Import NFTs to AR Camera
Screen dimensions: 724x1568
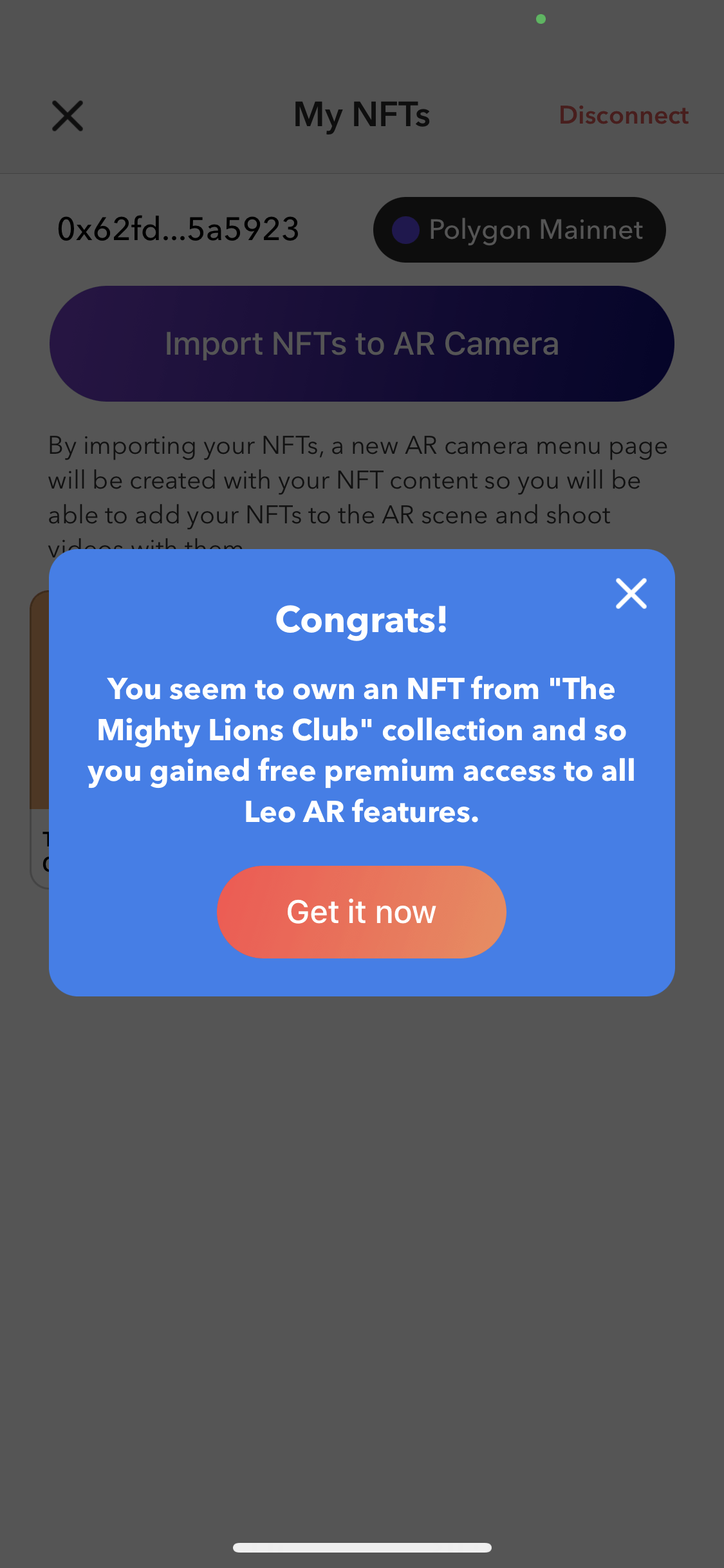362,344
